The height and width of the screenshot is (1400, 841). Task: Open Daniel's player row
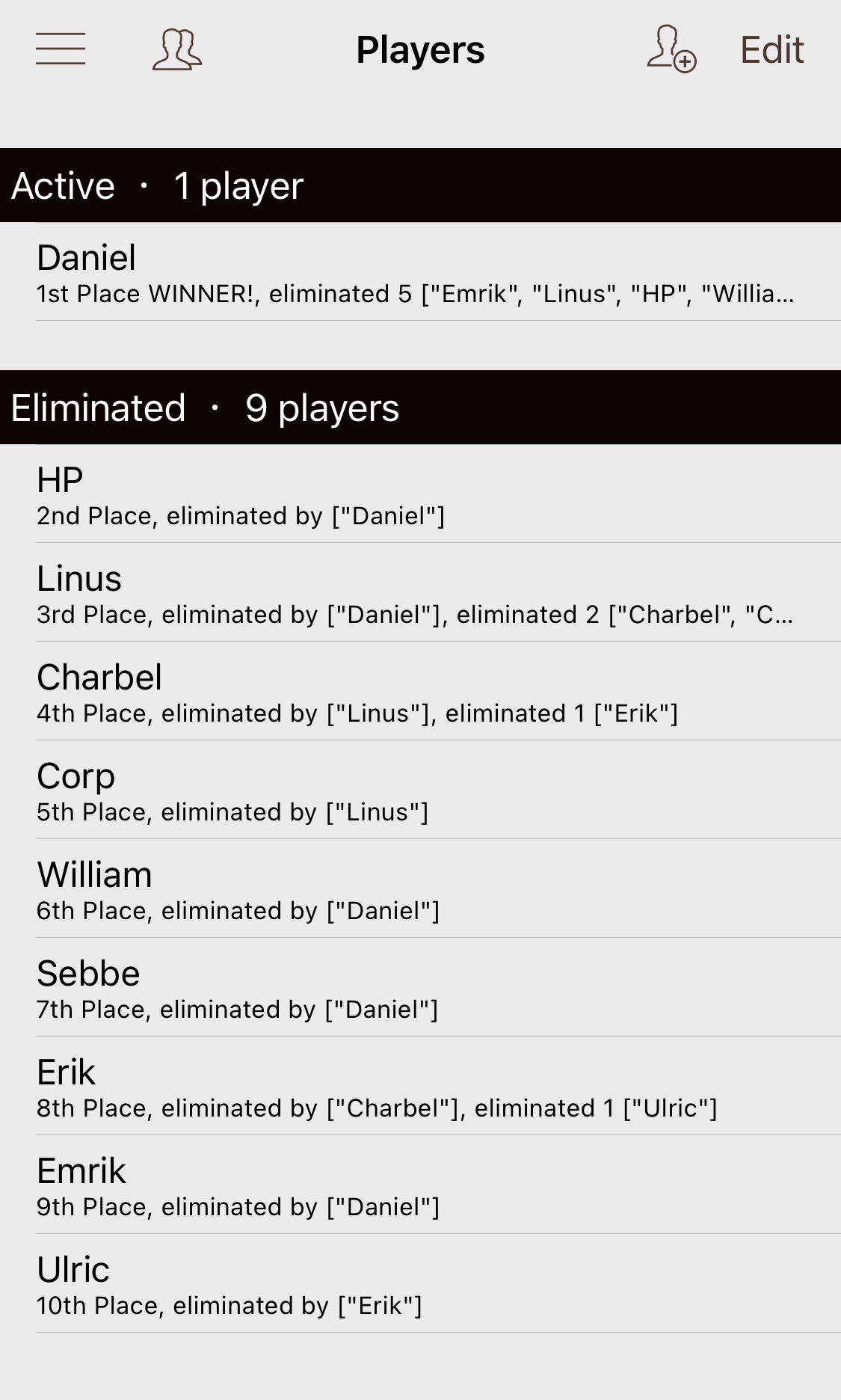click(420, 271)
